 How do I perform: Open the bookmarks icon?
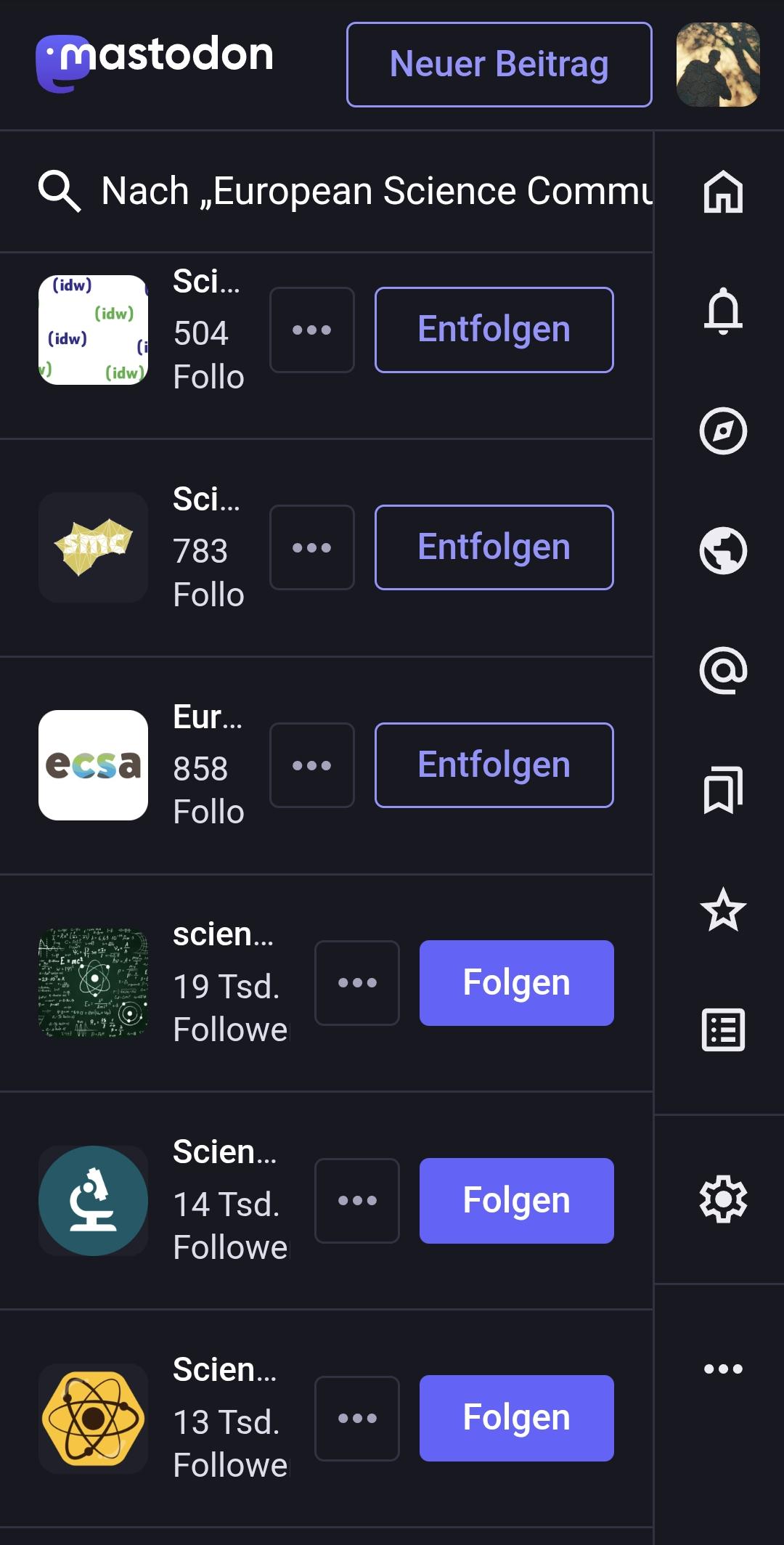pos(723,791)
